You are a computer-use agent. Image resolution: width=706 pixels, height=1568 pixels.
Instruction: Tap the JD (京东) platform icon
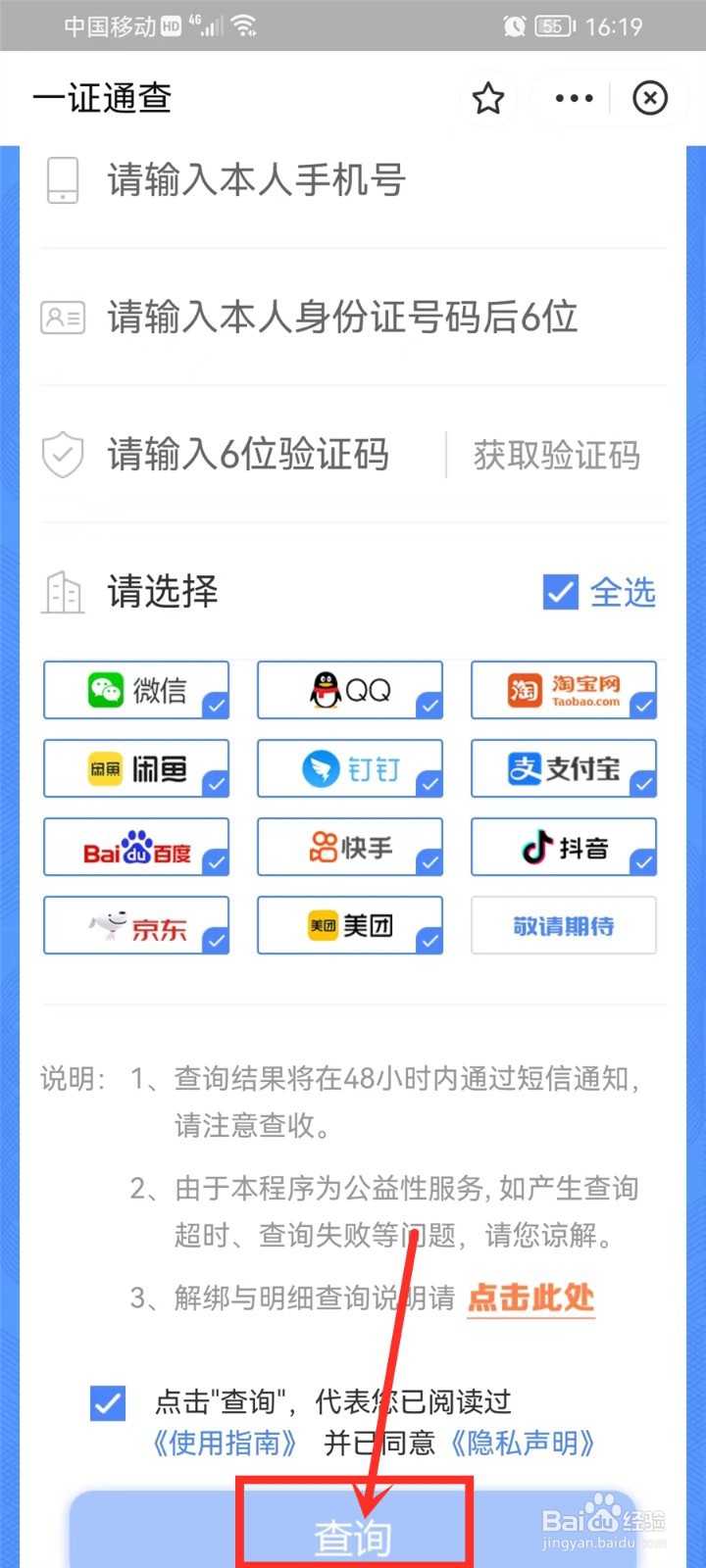point(135,925)
